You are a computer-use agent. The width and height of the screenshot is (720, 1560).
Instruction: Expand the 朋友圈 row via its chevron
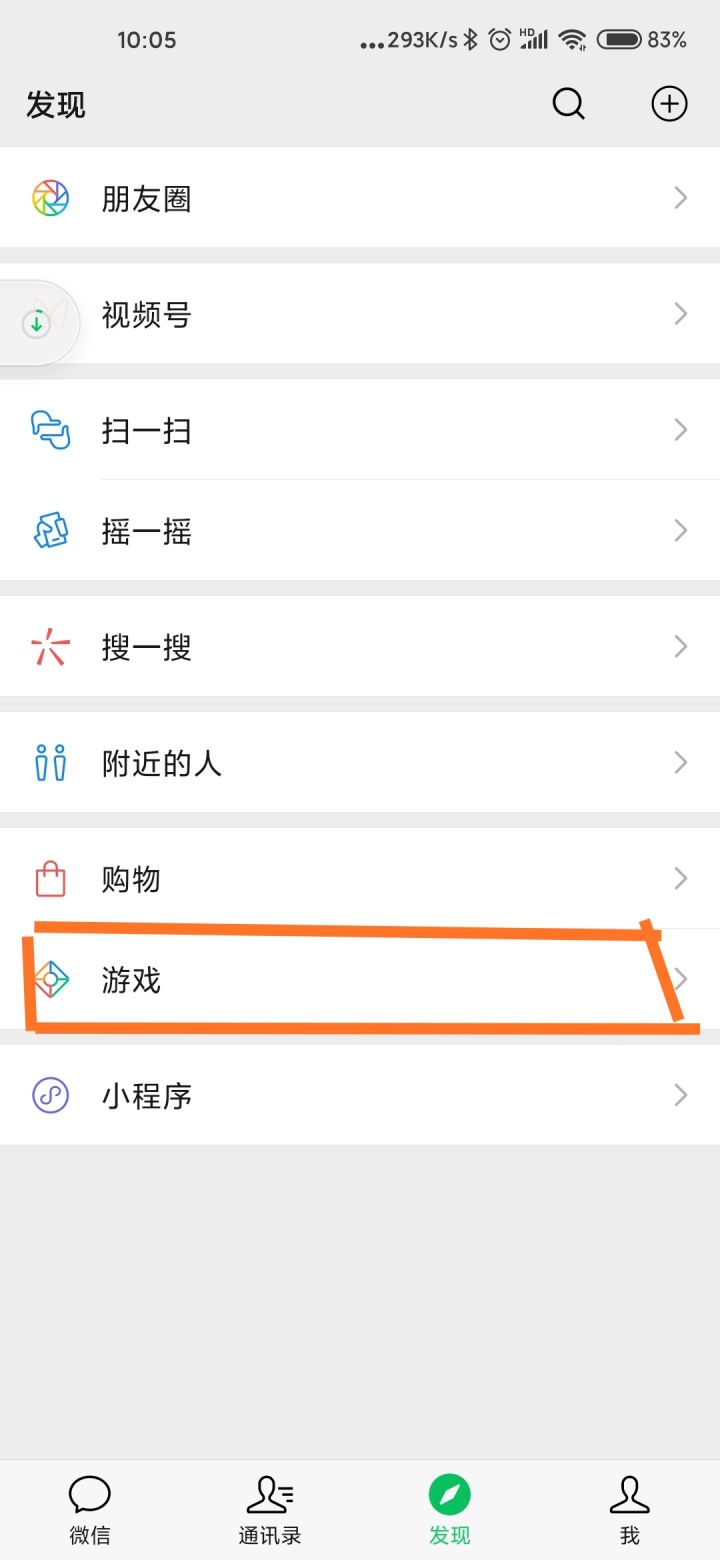[681, 197]
